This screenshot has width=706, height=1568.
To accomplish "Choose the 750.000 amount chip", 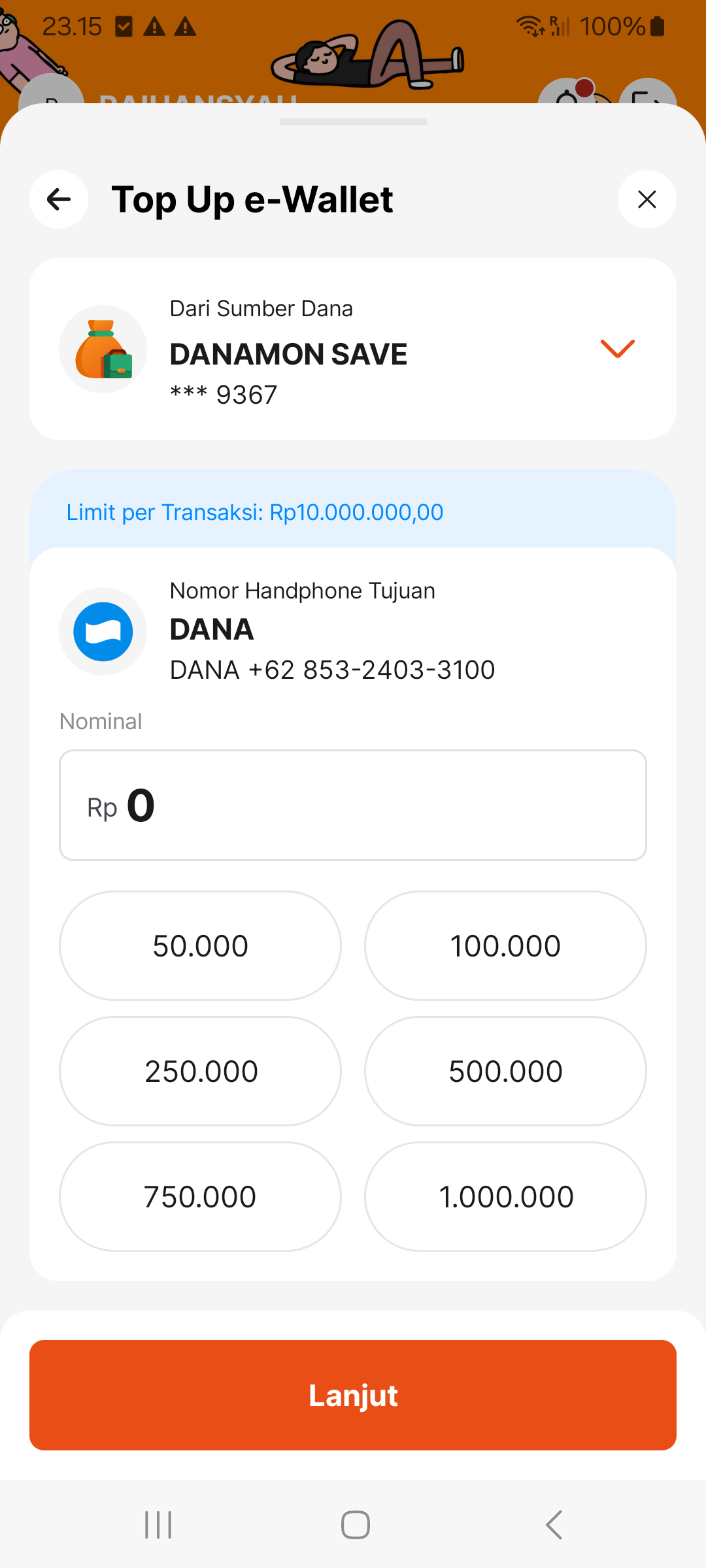I will 200,1196.
